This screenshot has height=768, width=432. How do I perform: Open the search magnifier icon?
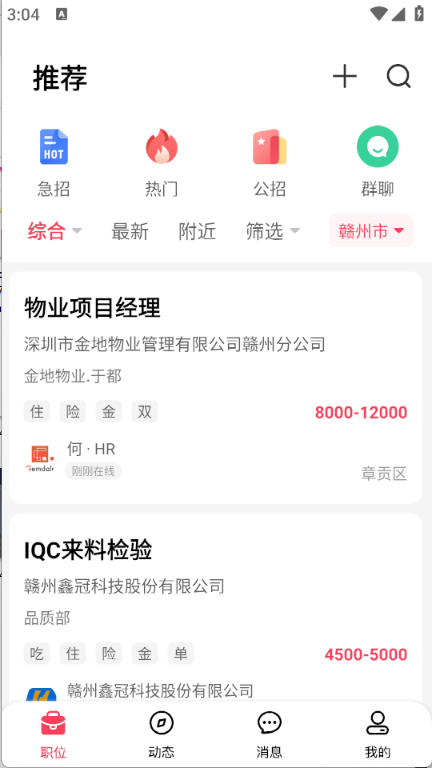pyautogui.click(x=399, y=77)
